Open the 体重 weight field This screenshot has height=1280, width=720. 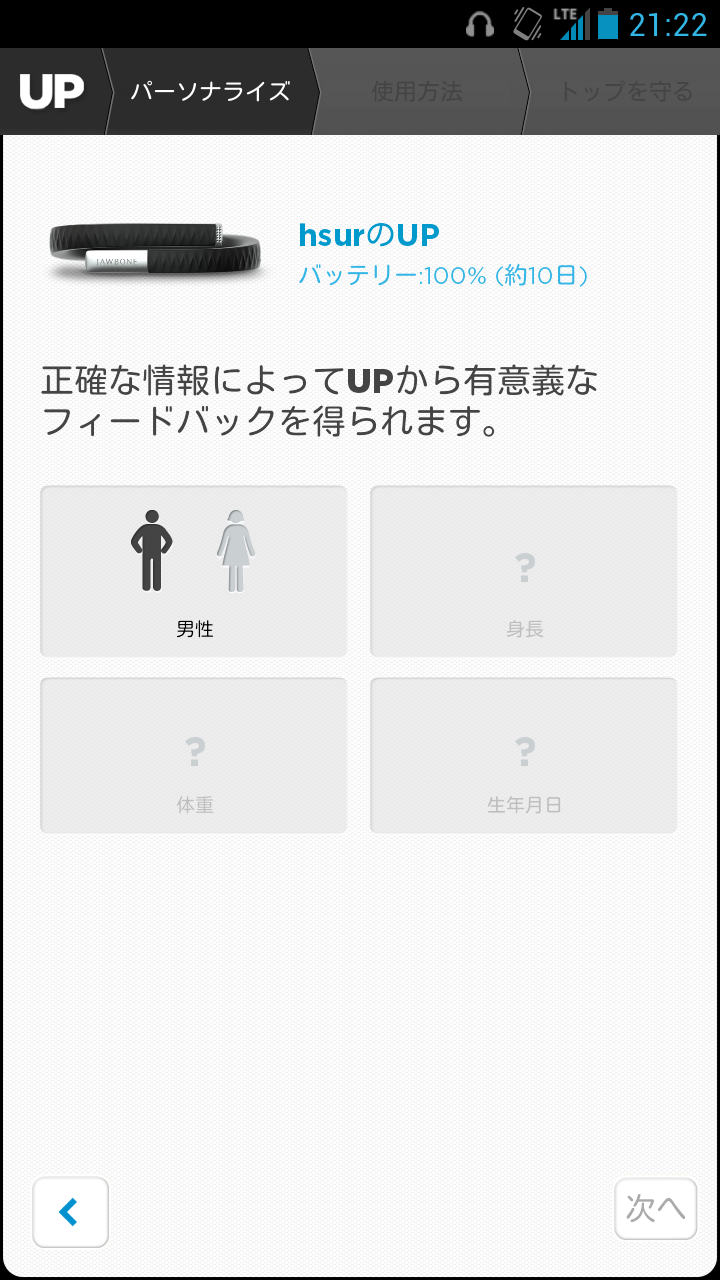click(194, 755)
